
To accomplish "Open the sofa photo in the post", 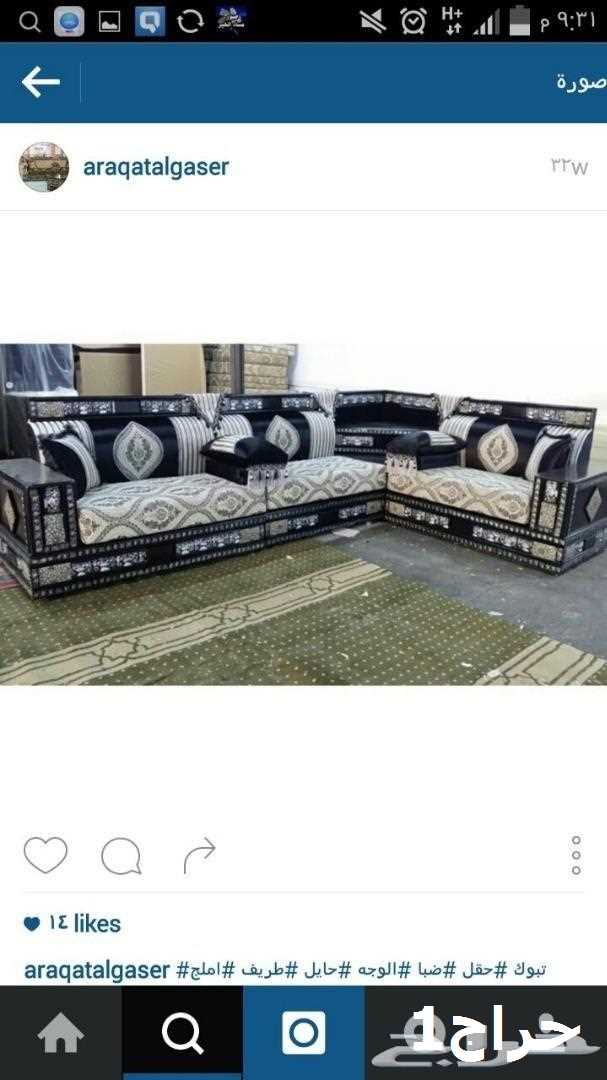I will (303, 514).
